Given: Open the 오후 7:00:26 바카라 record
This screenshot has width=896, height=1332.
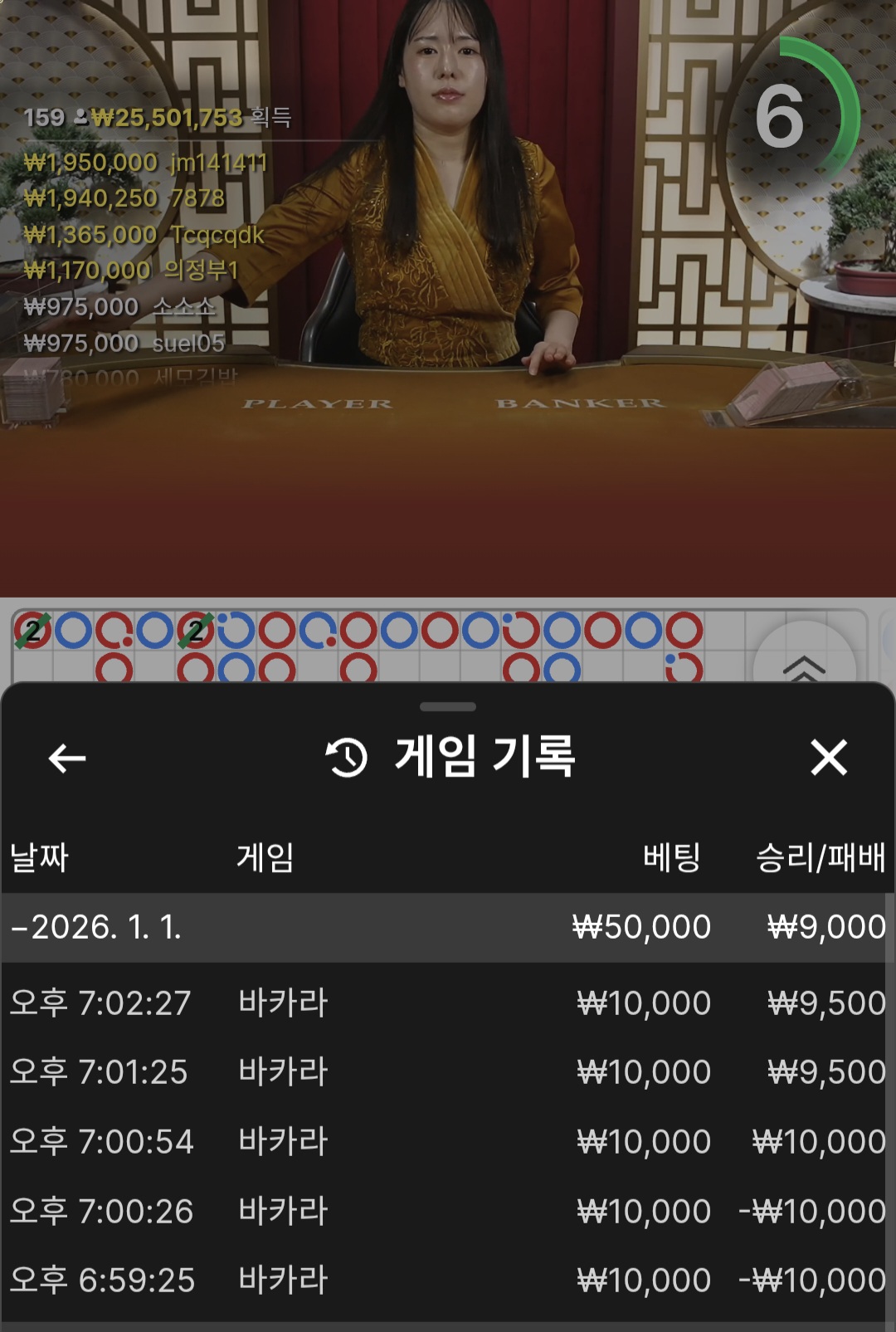Looking at the screenshot, I should click(446, 1212).
